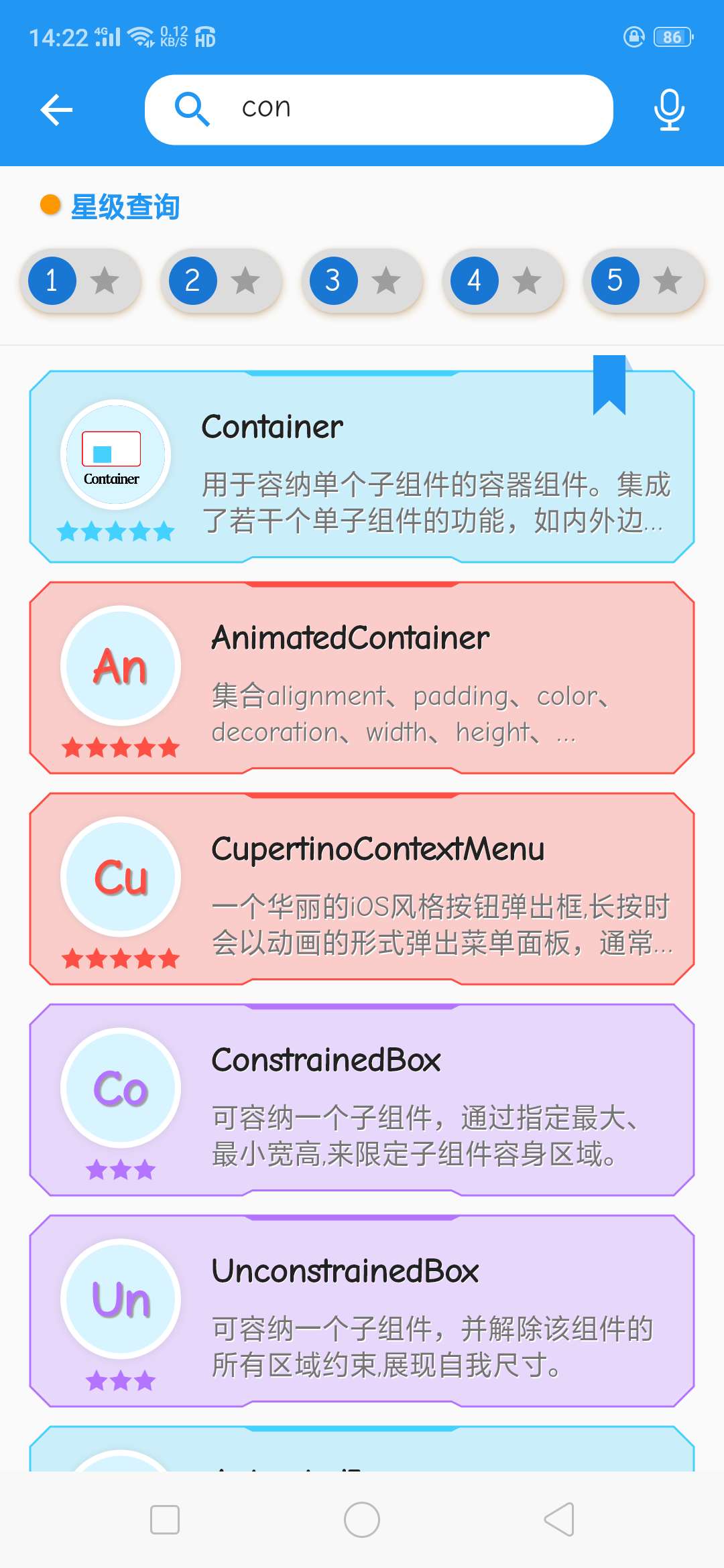The width and height of the screenshot is (724, 1568).
Task: Show 5 star widgets only
Action: tap(644, 281)
